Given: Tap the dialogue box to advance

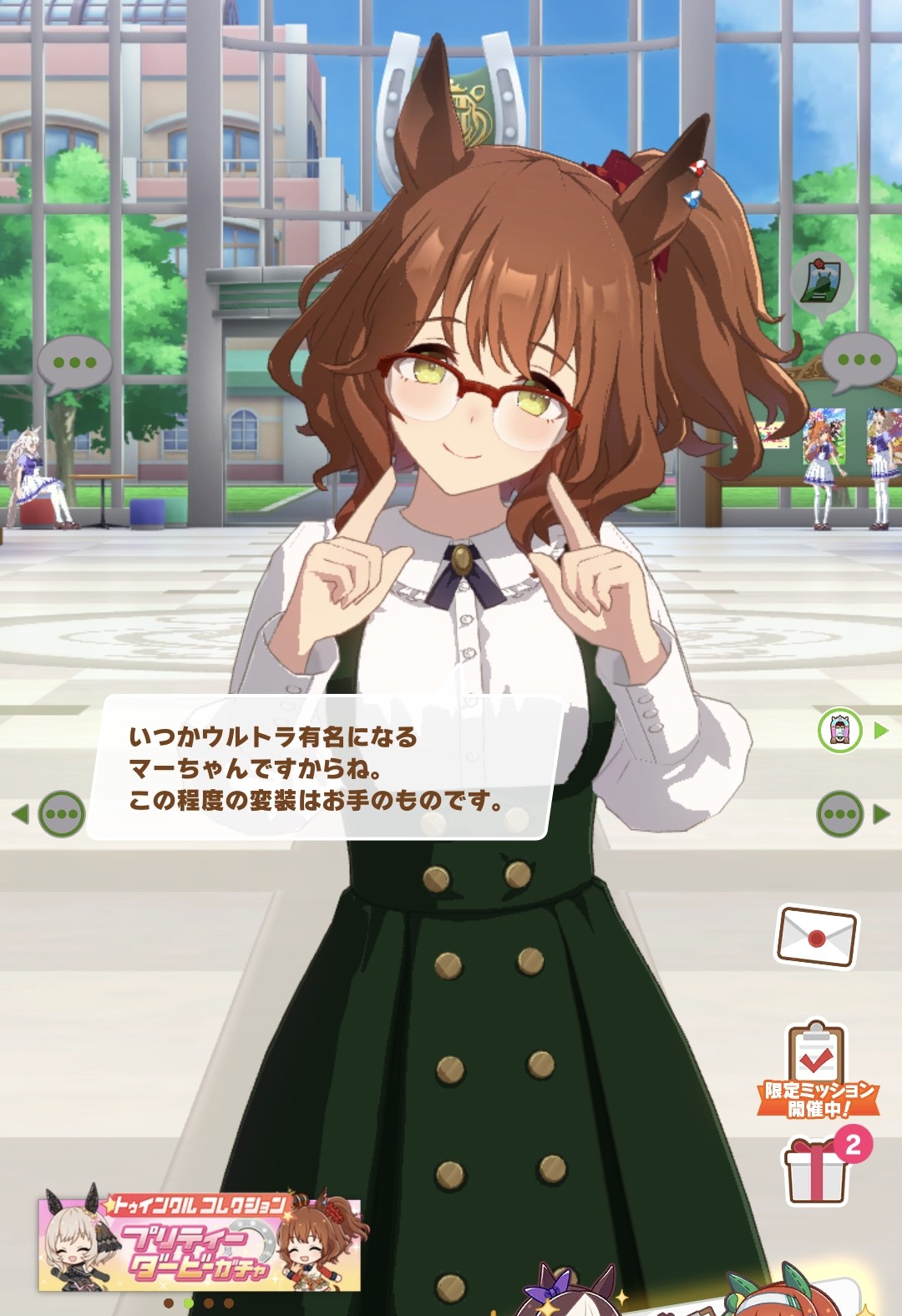Looking at the screenshot, I should [322, 768].
